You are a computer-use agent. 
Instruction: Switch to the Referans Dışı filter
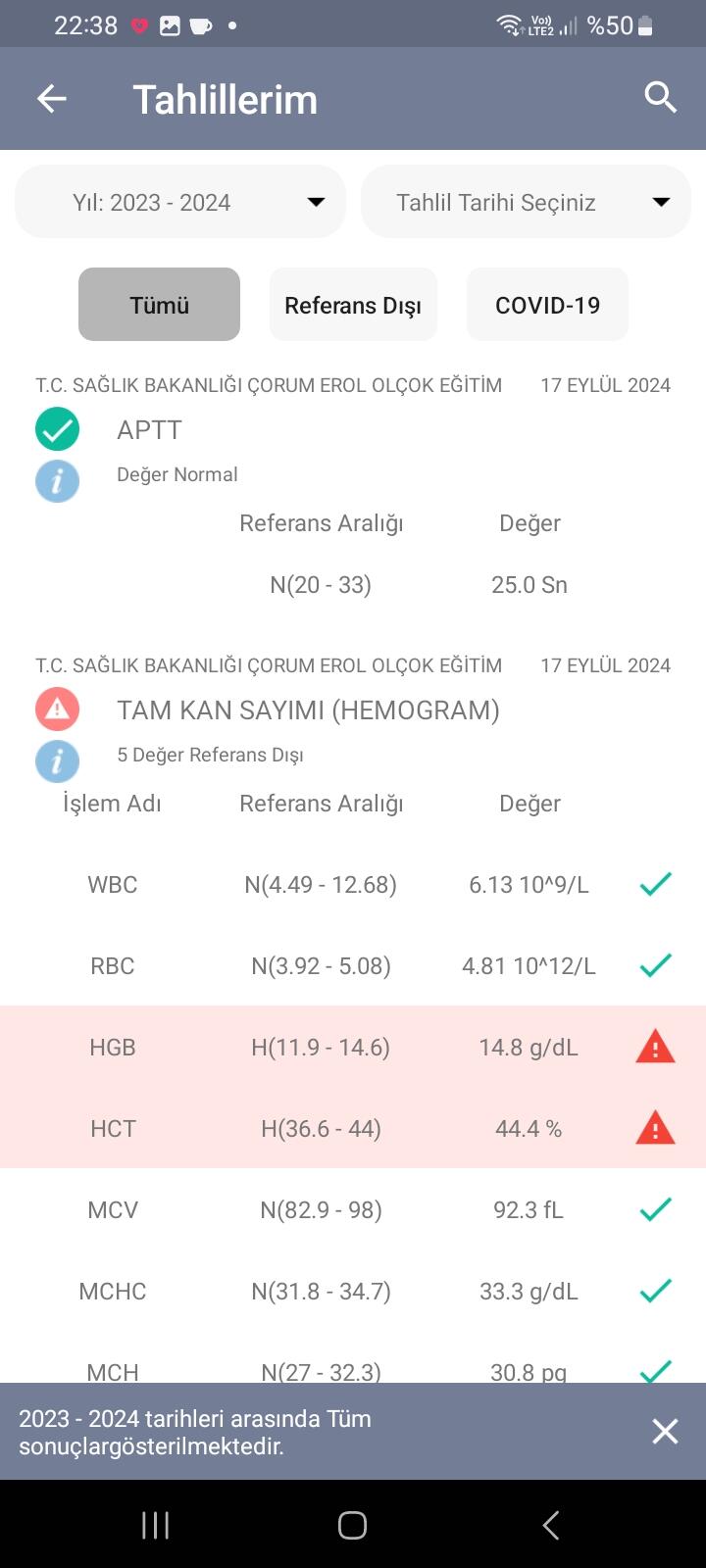point(353,305)
